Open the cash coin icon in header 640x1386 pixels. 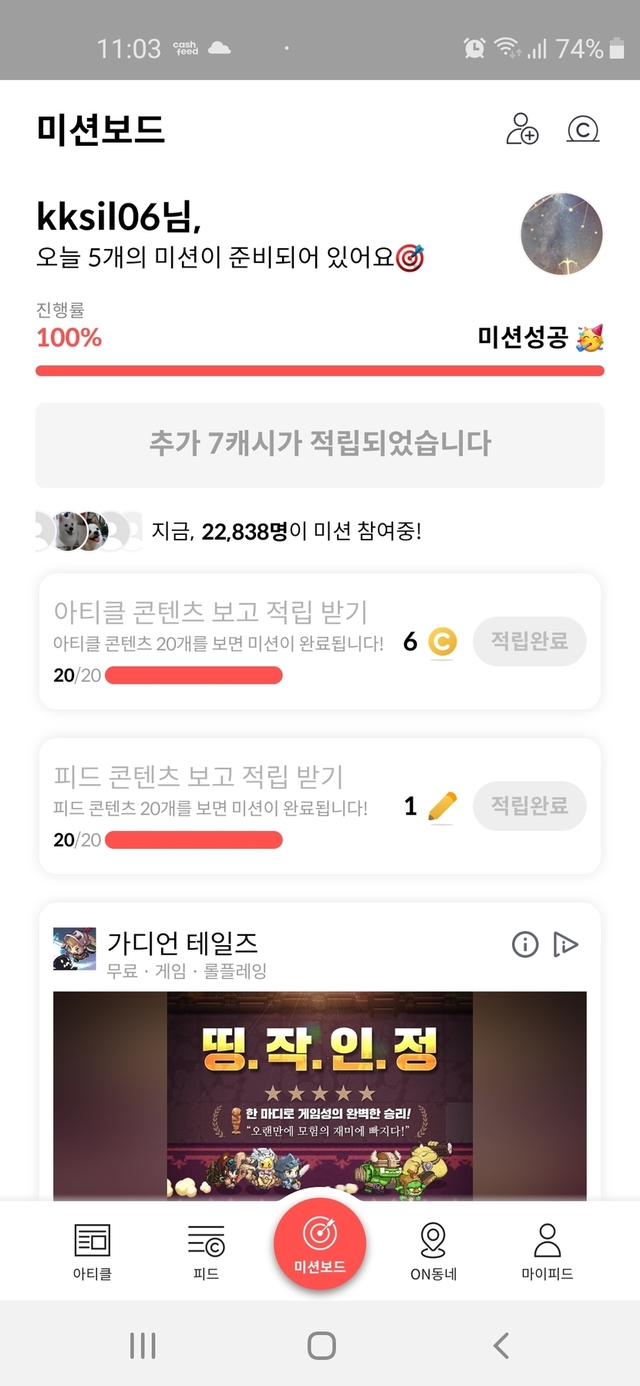tap(583, 130)
